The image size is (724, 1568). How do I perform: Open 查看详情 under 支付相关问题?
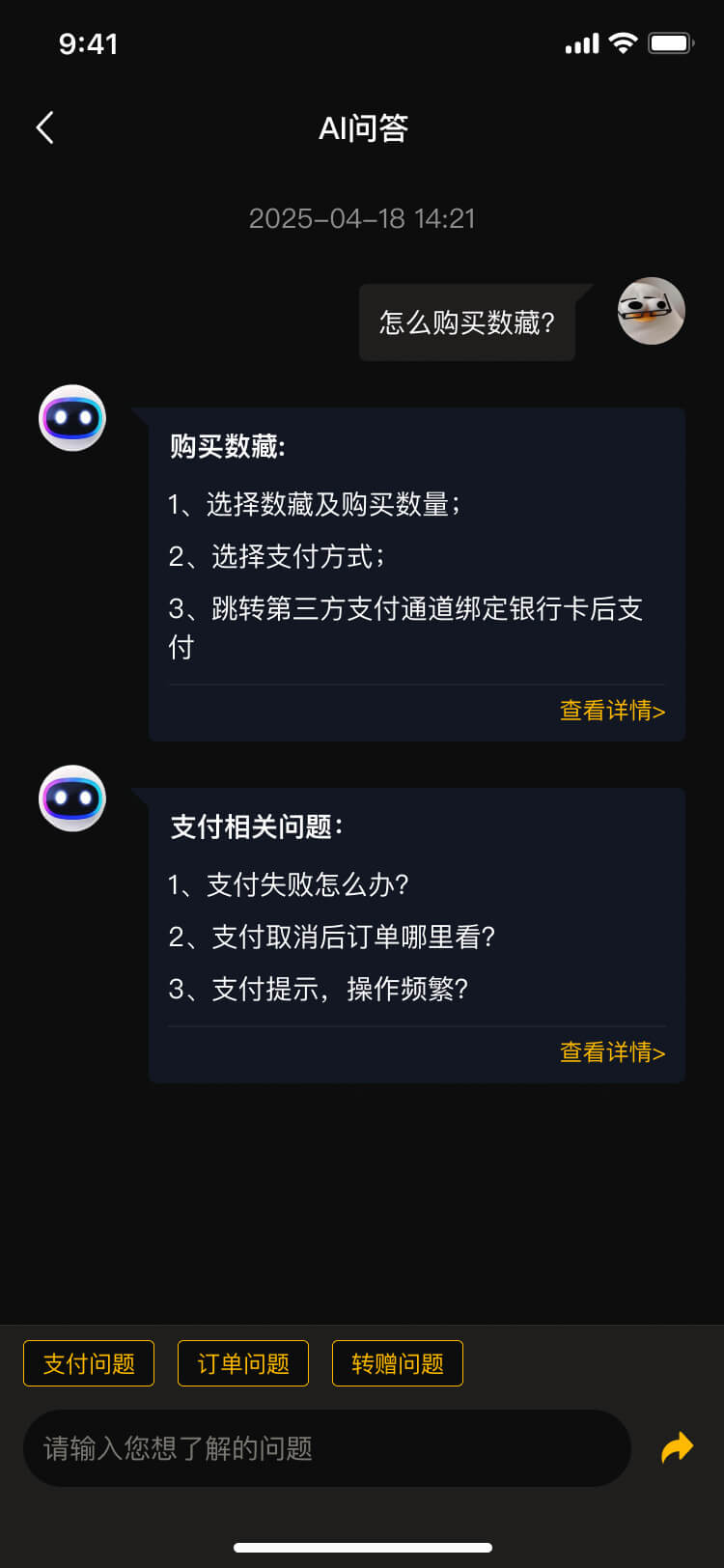coord(611,1052)
